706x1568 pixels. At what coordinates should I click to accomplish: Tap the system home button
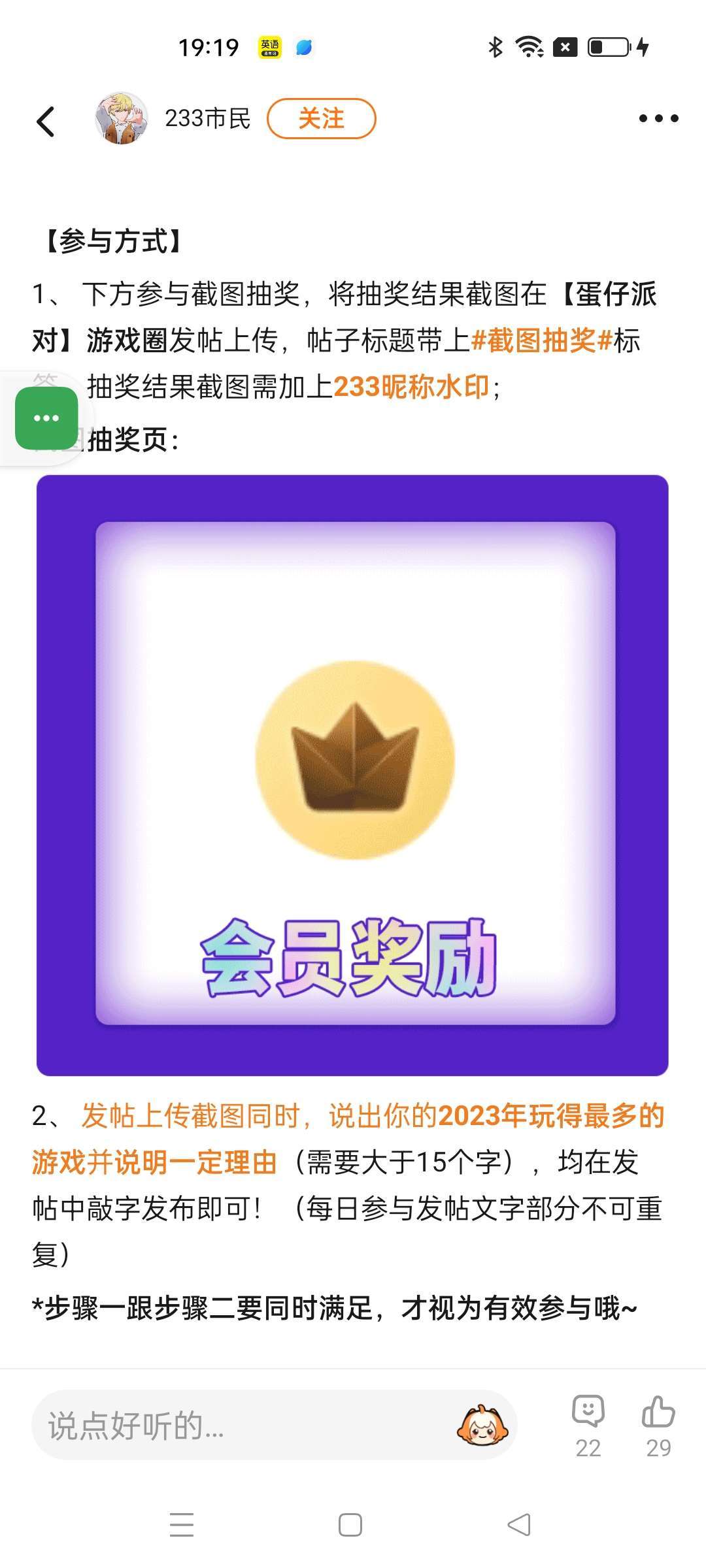[x=350, y=1525]
